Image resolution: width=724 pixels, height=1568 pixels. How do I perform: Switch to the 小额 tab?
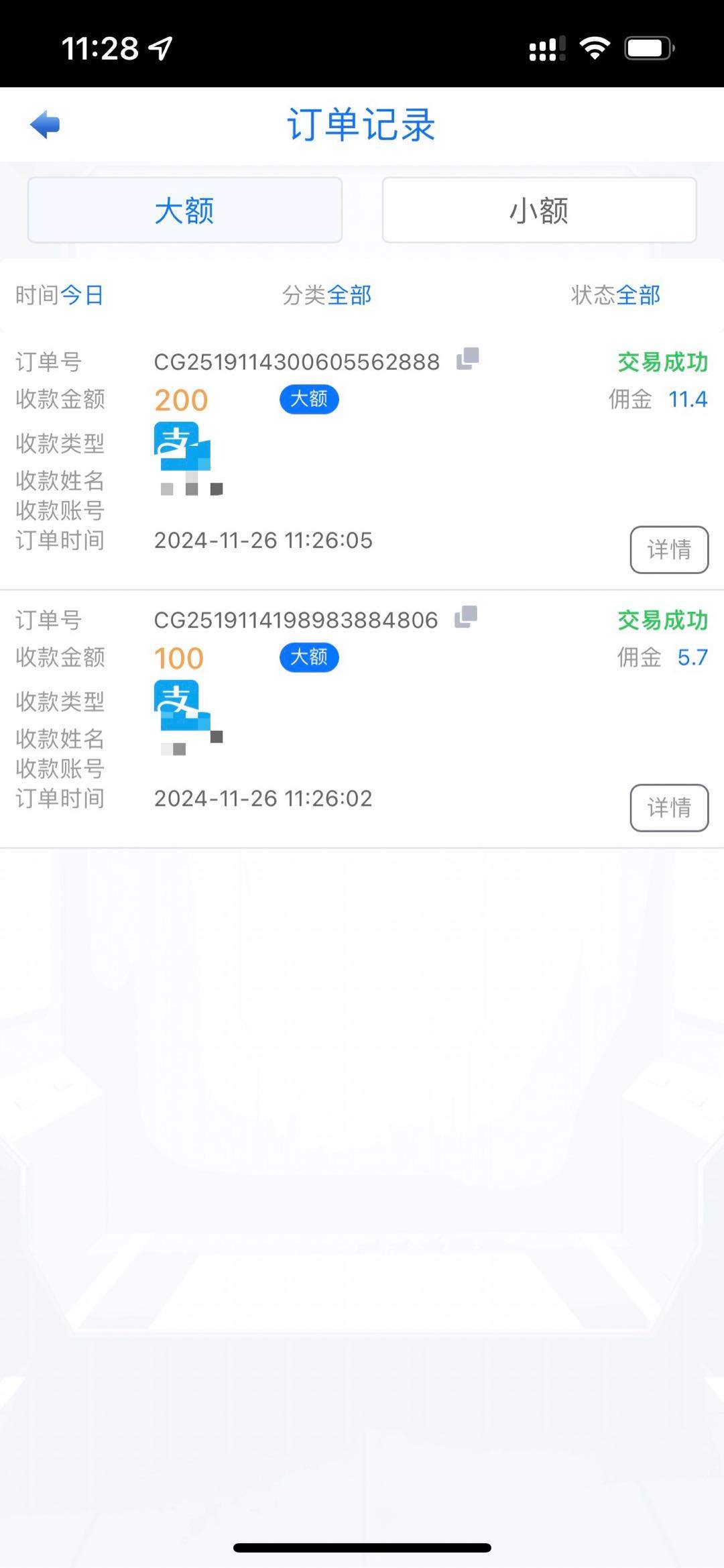click(539, 210)
